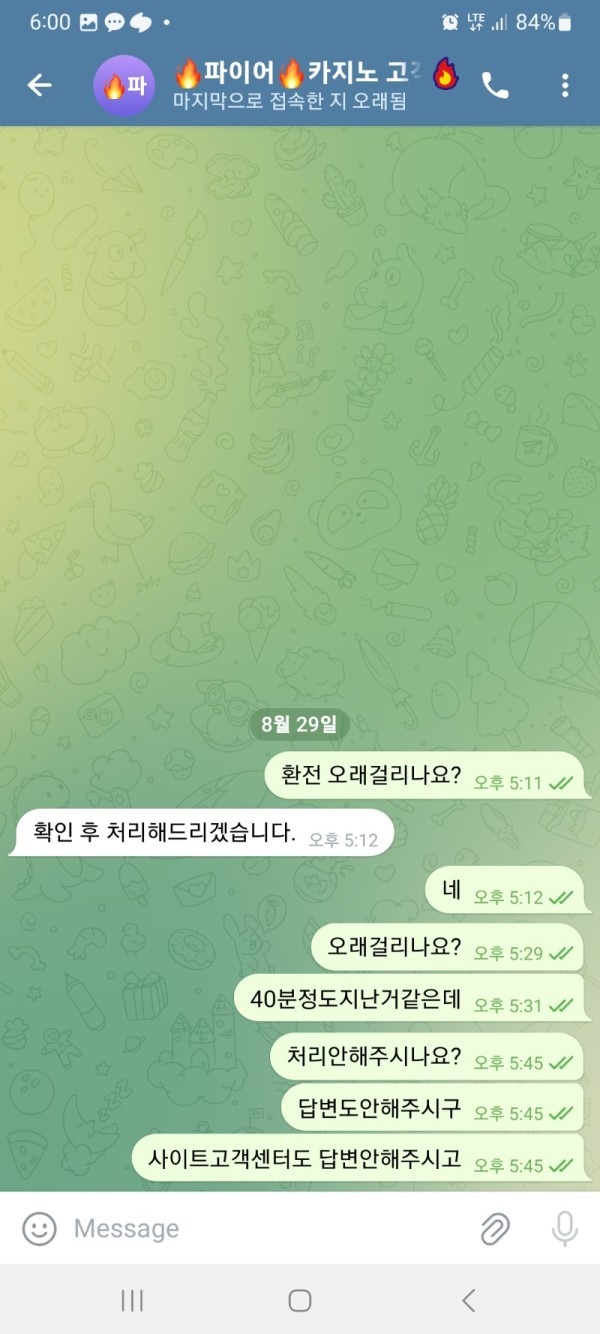Tap the microphone to record voice
This screenshot has width=600, height=1334.
[x=565, y=1228]
